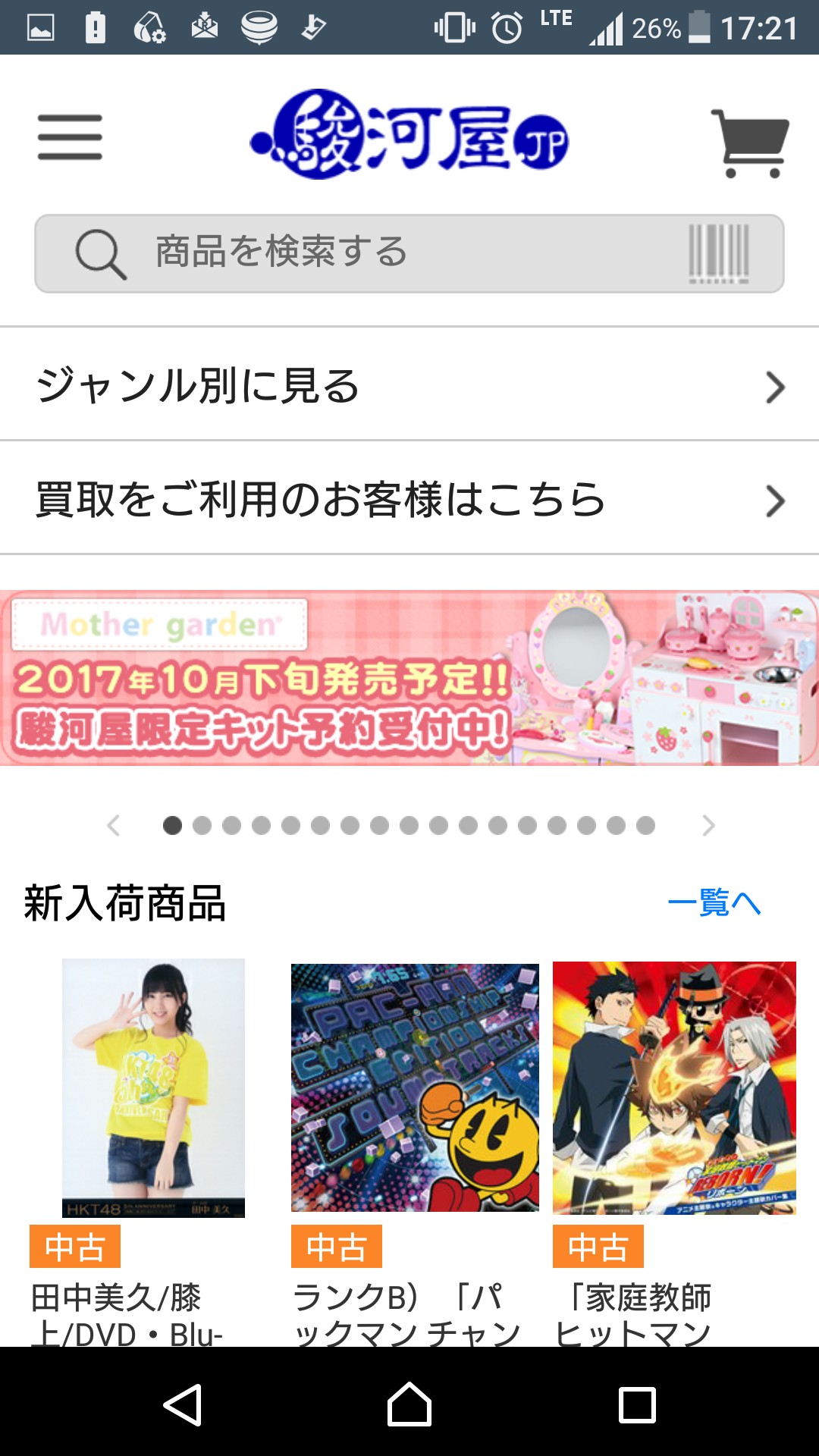
Task: Select the 家庭教師ヒットマン REBORN product
Action: click(x=674, y=1088)
